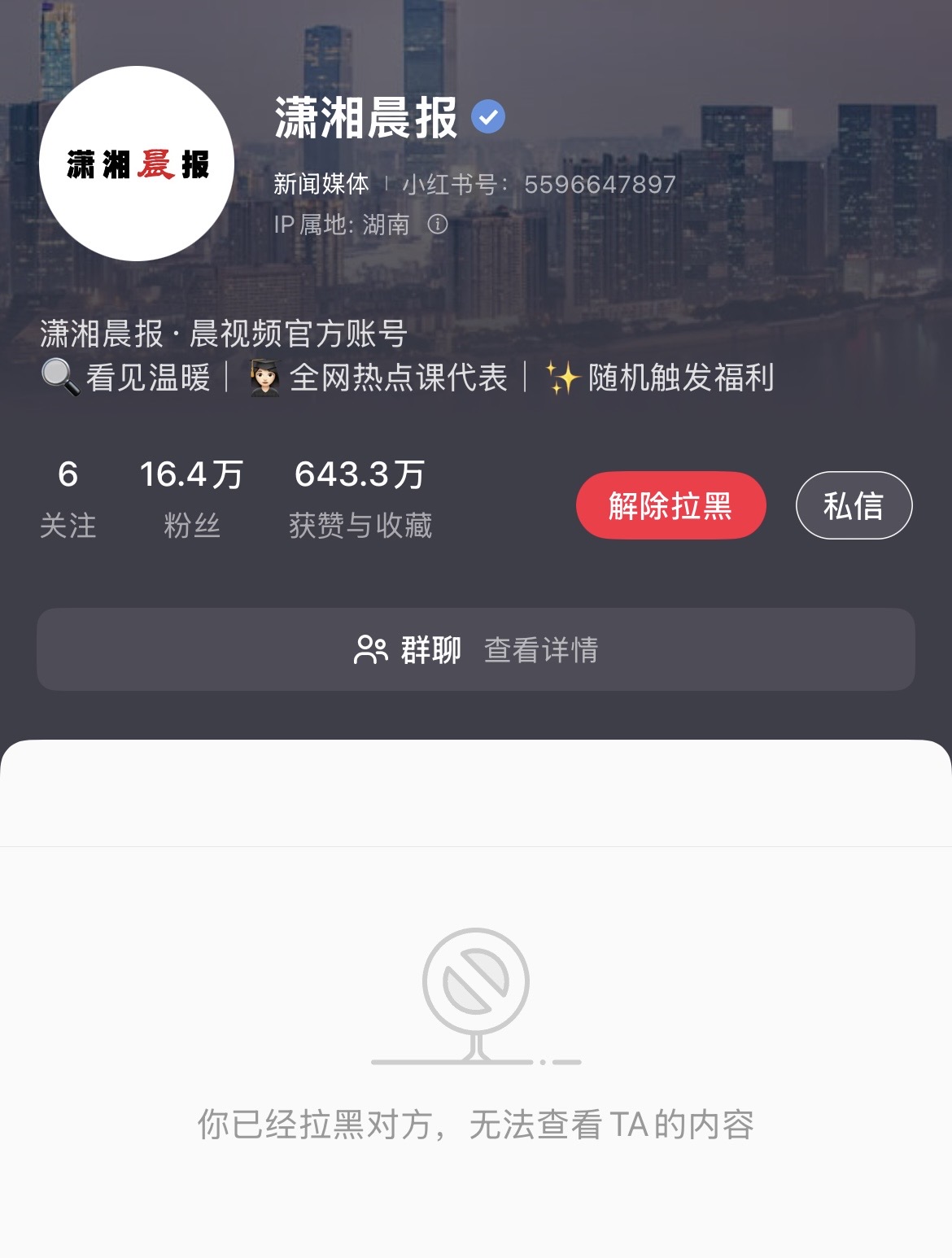
Task: Tap the 解除拉黑 button to unblock
Action: tap(670, 505)
